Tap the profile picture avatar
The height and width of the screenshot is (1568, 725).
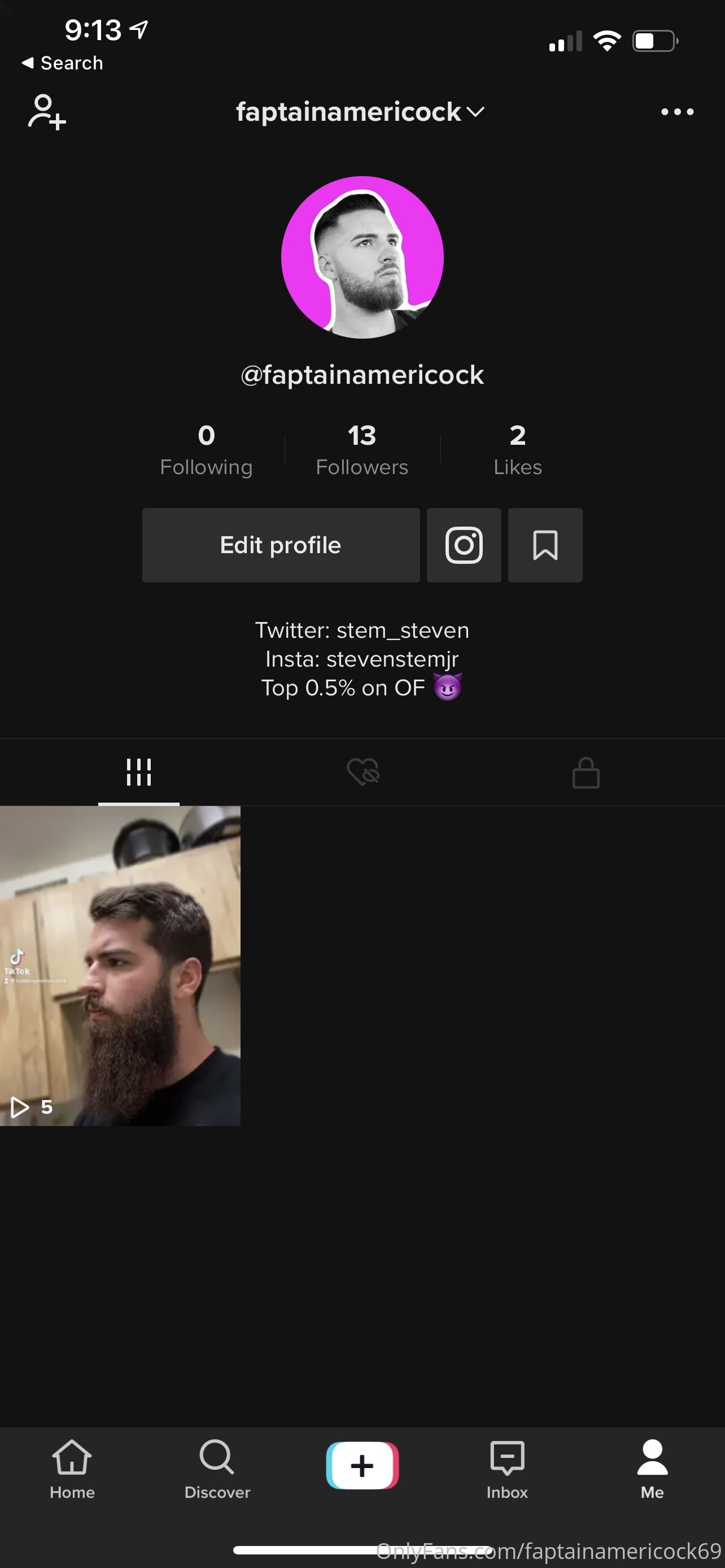pos(362,257)
